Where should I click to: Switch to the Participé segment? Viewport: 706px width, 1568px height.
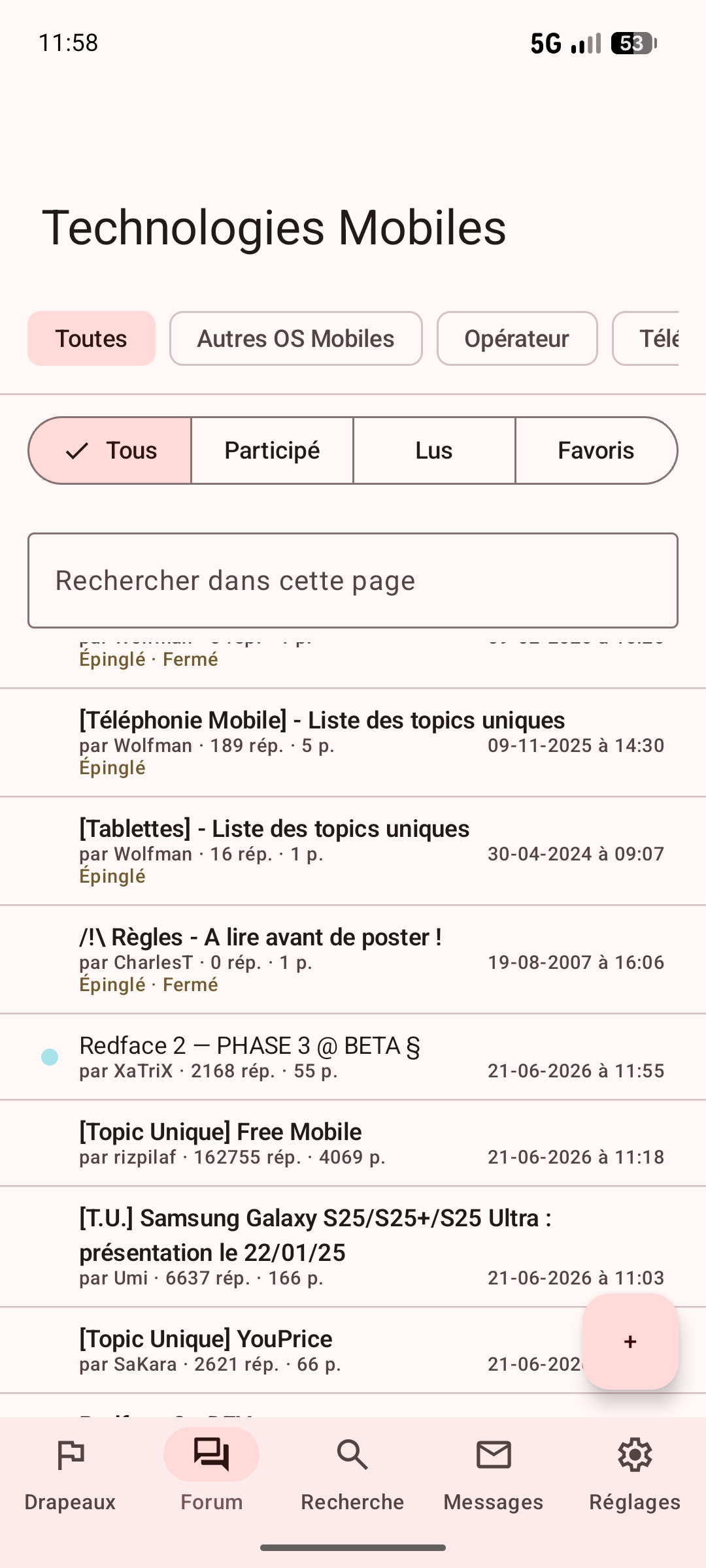[x=272, y=451]
